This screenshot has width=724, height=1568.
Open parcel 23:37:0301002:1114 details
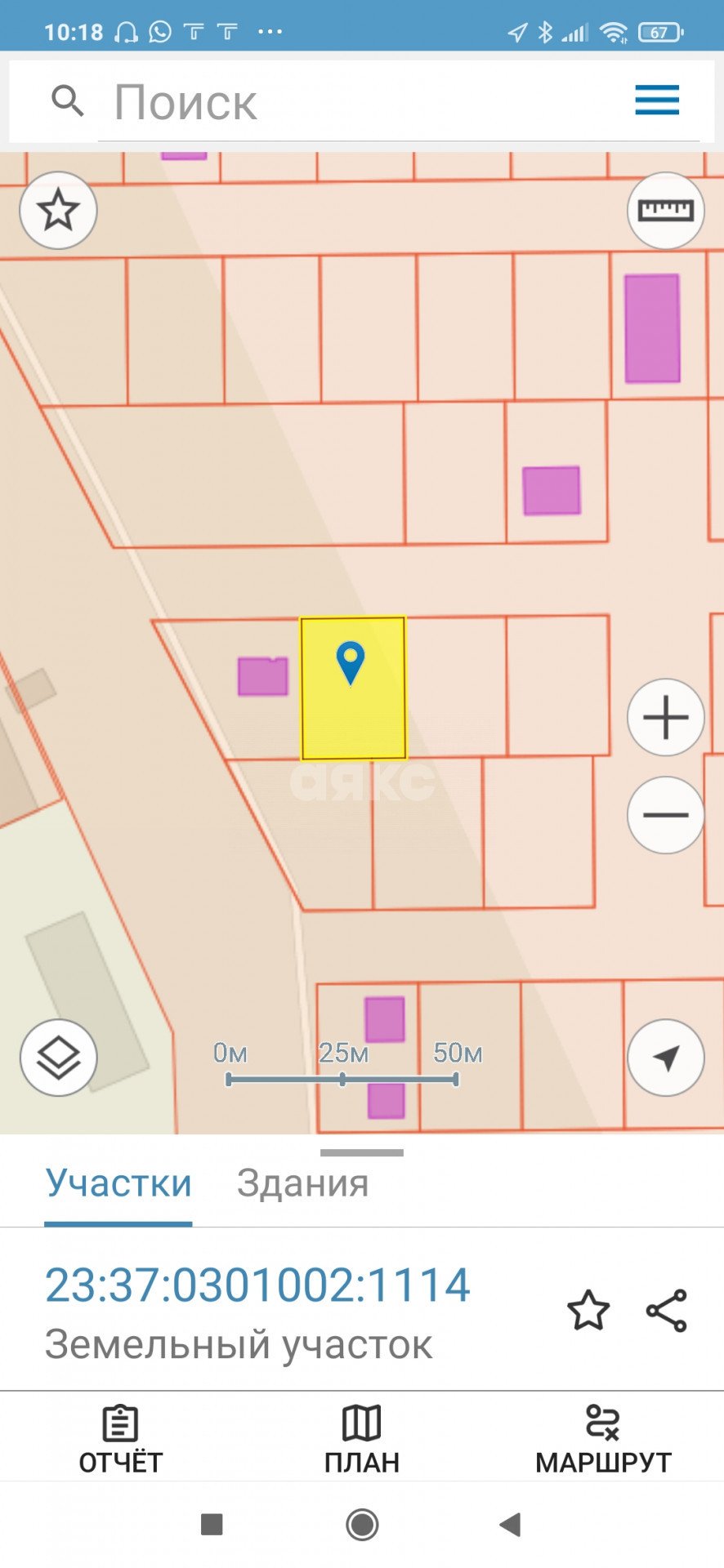(x=257, y=1285)
